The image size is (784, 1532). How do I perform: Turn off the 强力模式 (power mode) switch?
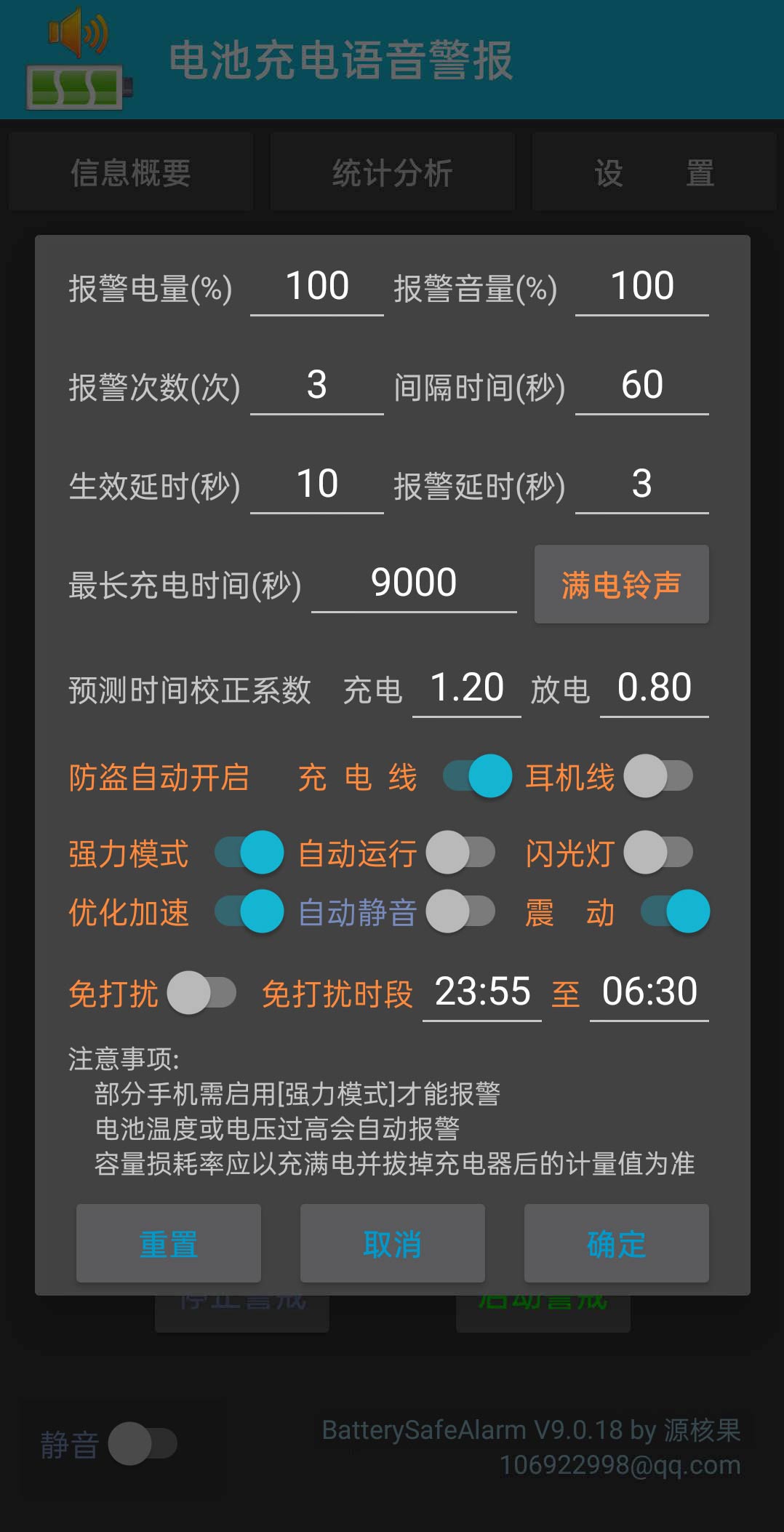[247, 853]
